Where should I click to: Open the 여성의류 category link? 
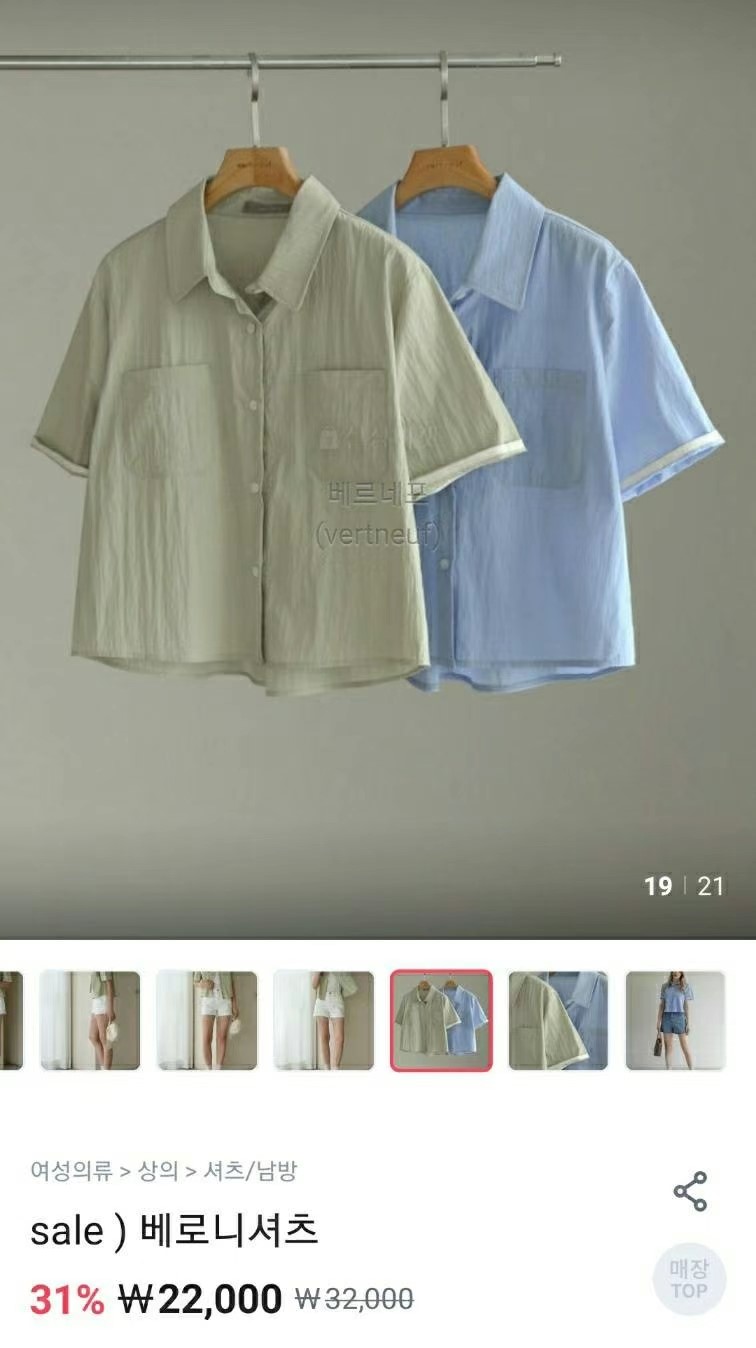(71, 1170)
